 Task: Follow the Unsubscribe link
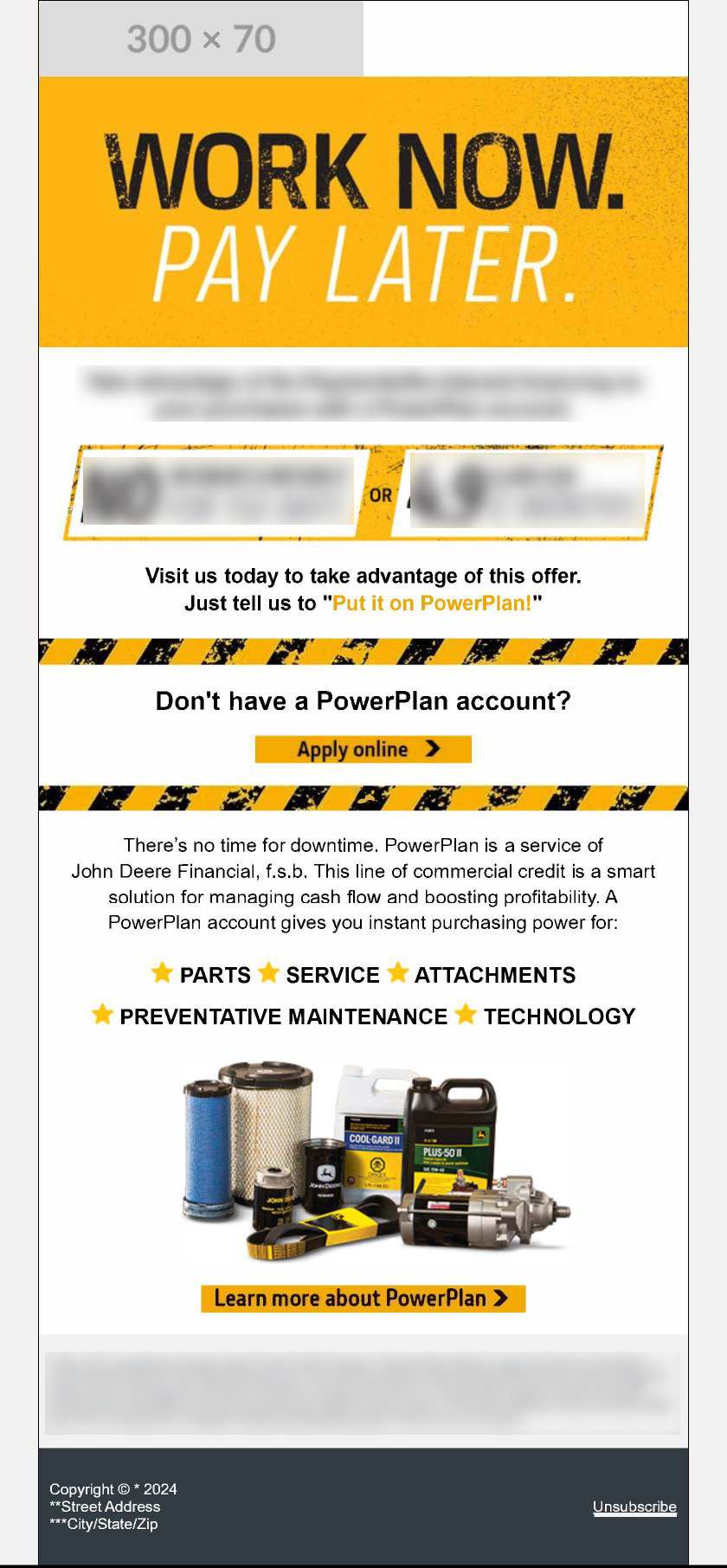(634, 1507)
